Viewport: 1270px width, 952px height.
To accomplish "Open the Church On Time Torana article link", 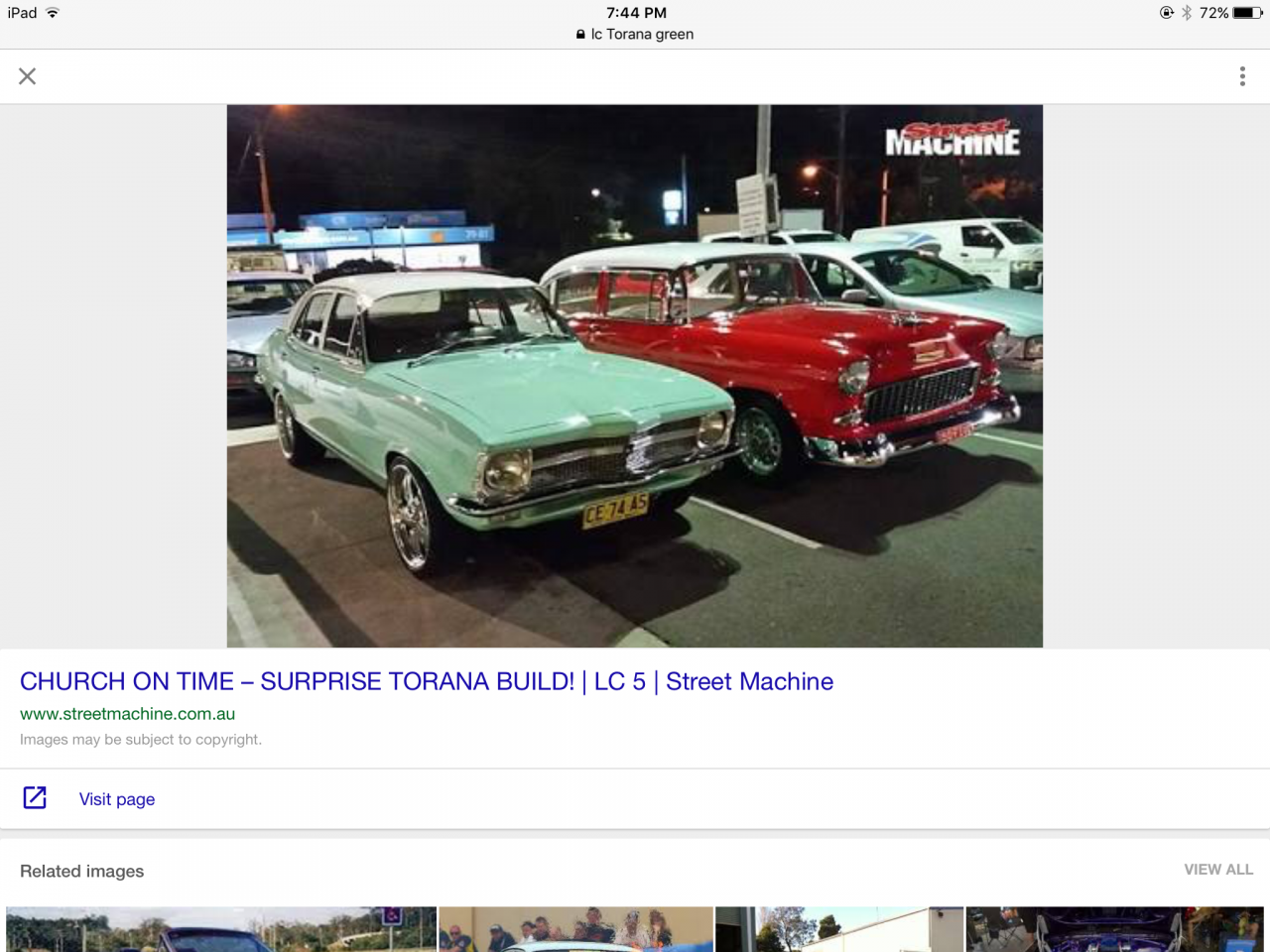I will click(x=427, y=682).
